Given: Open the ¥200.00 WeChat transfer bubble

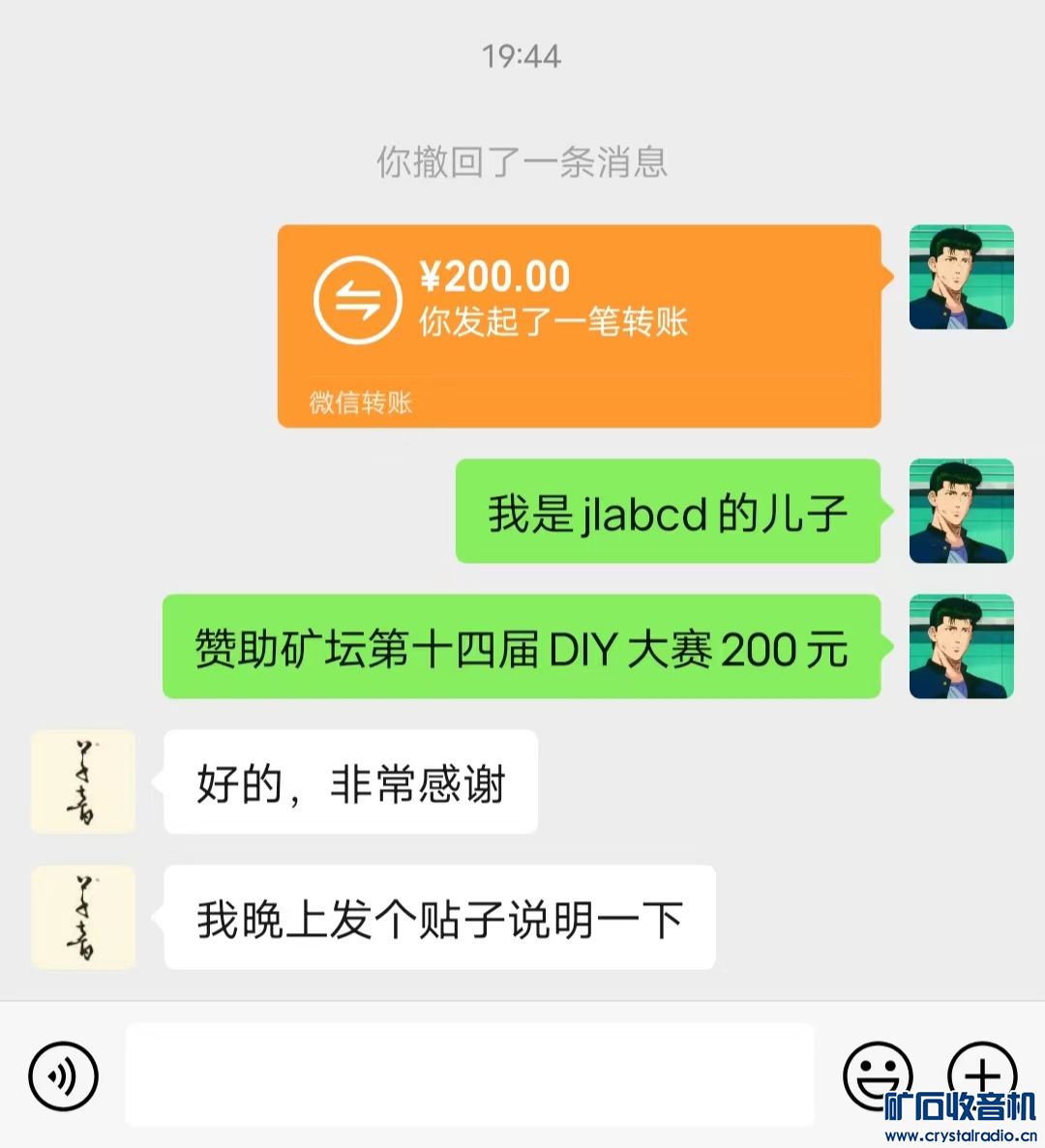Looking at the screenshot, I should [579, 325].
